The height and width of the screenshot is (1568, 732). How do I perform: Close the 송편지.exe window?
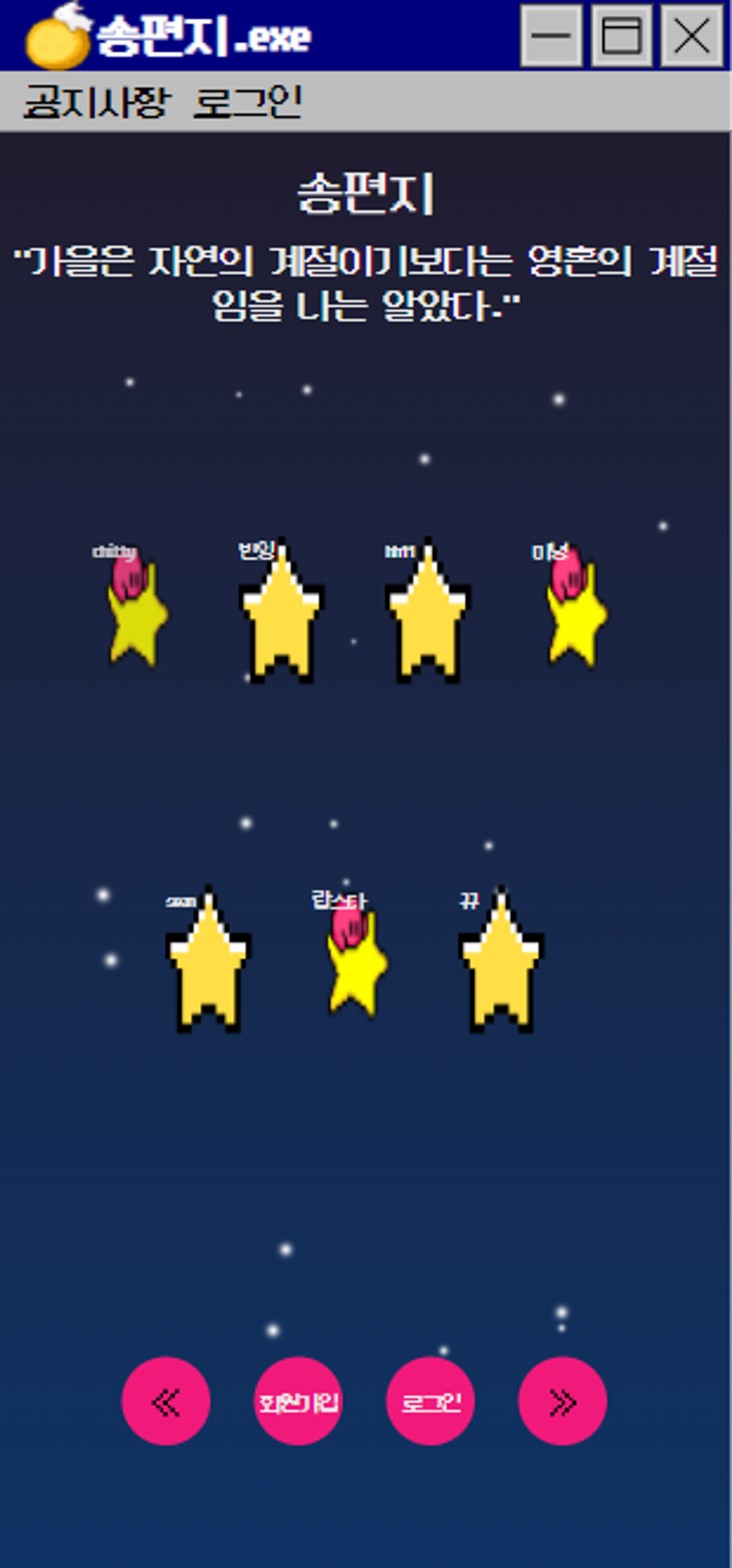(692, 36)
